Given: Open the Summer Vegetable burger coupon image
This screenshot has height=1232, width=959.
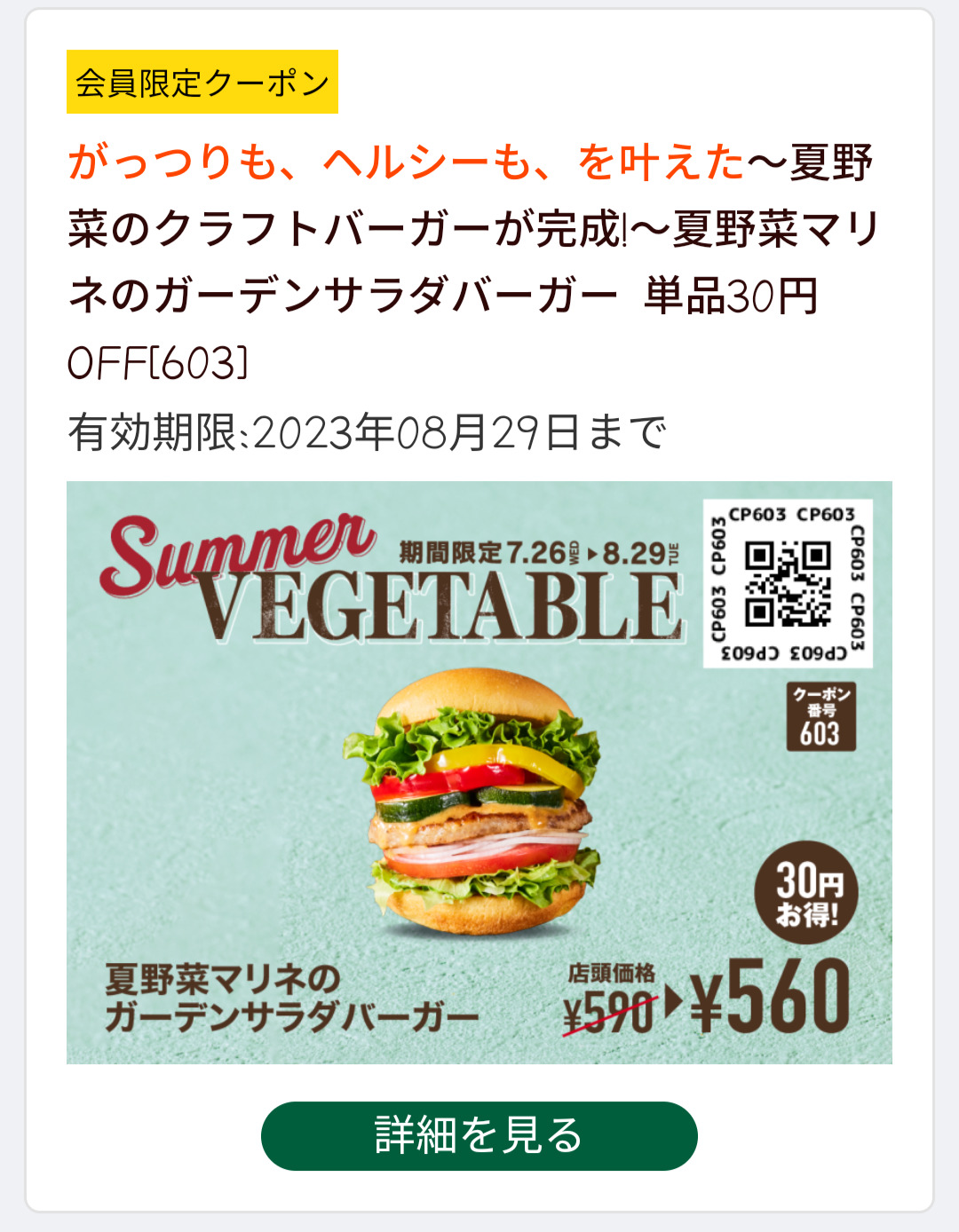Looking at the screenshot, I should pyautogui.click(x=479, y=772).
